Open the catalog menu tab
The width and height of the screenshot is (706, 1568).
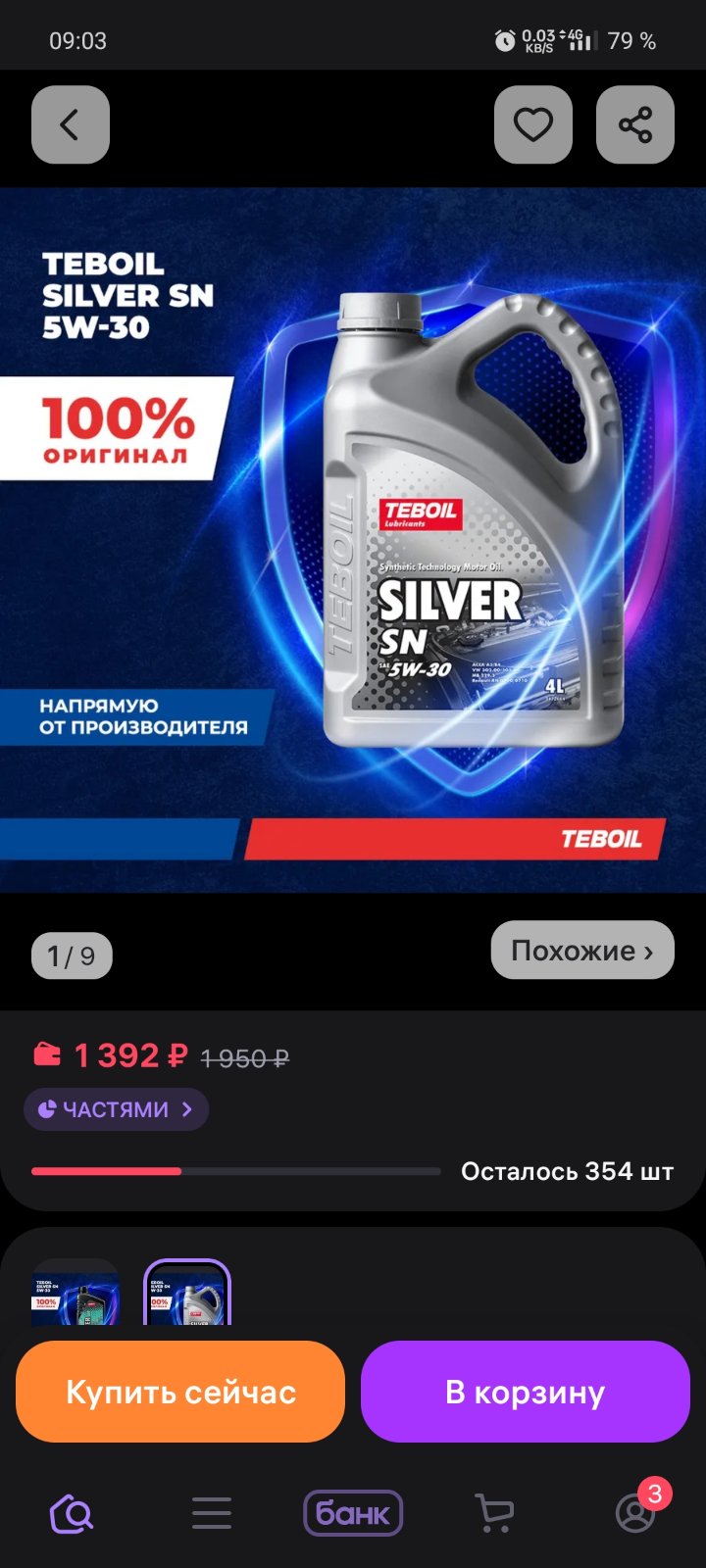click(x=212, y=1513)
